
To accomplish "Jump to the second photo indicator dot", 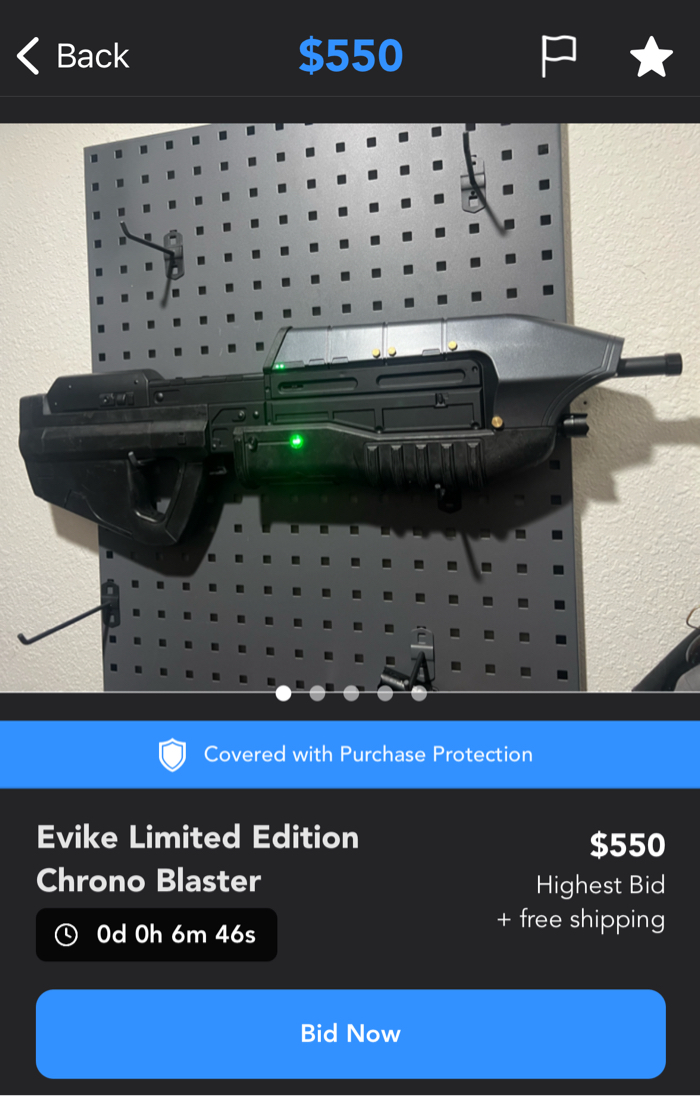I will pyautogui.click(x=317, y=693).
